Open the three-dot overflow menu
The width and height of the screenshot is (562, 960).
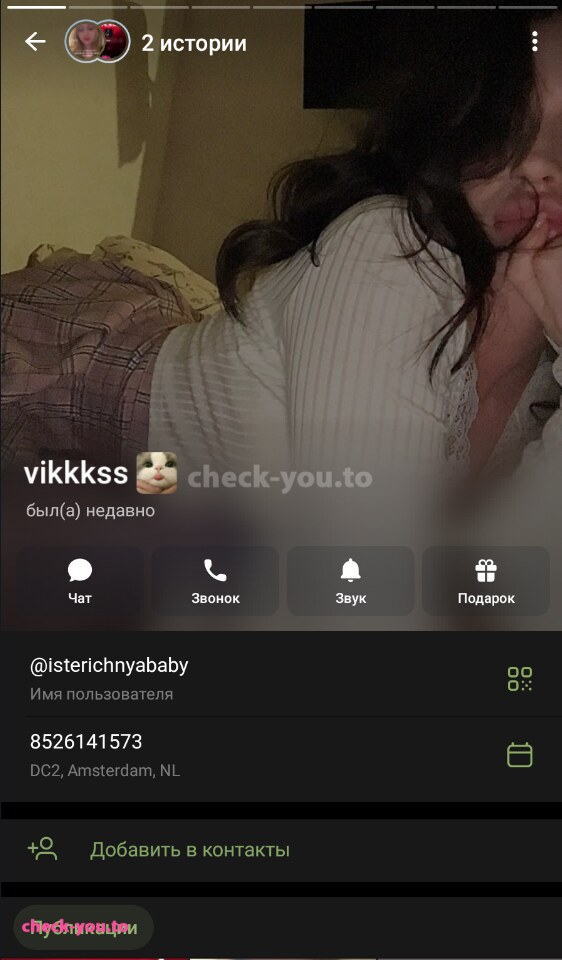[x=534, y=42]
